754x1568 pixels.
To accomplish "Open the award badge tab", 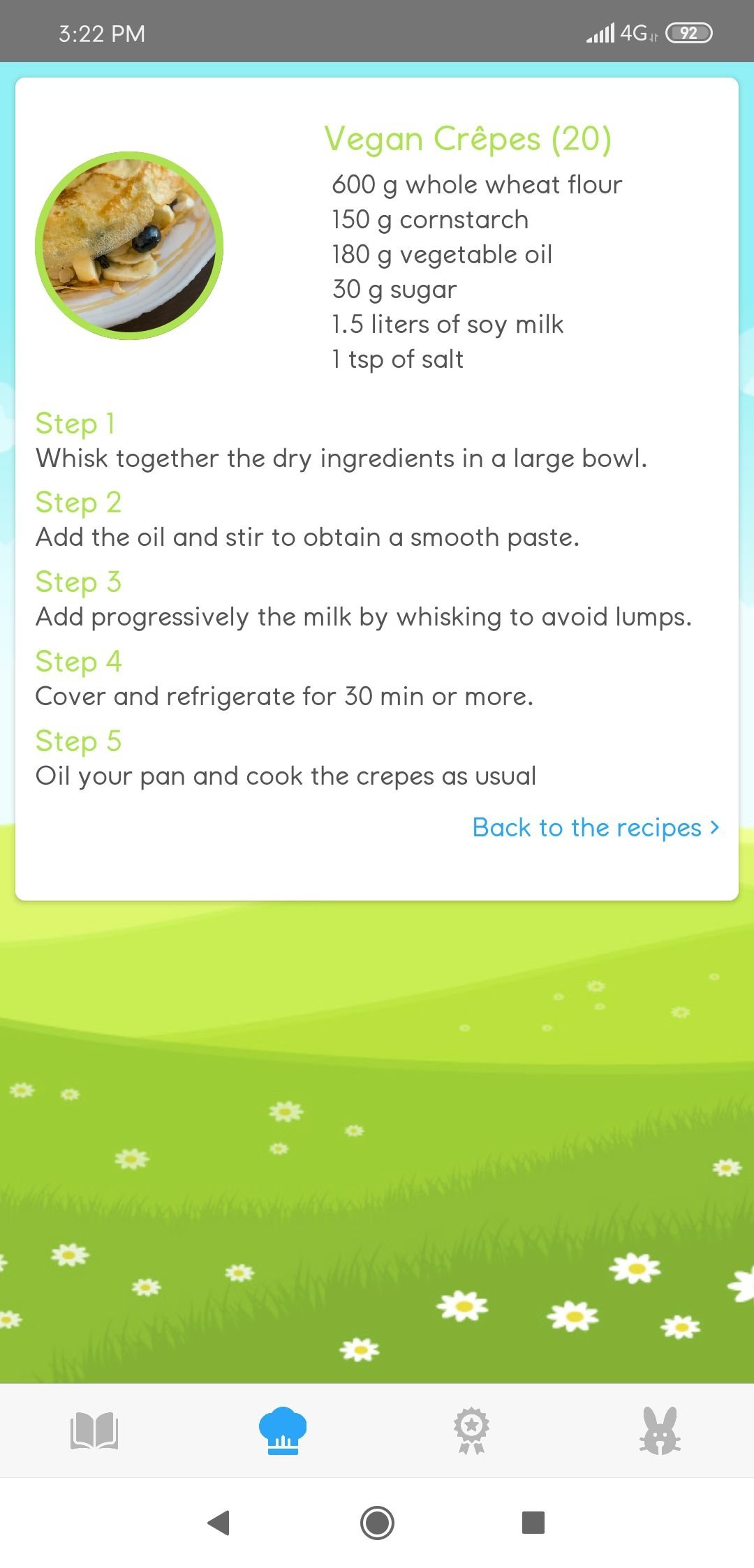I will [x=471, y=1430].
